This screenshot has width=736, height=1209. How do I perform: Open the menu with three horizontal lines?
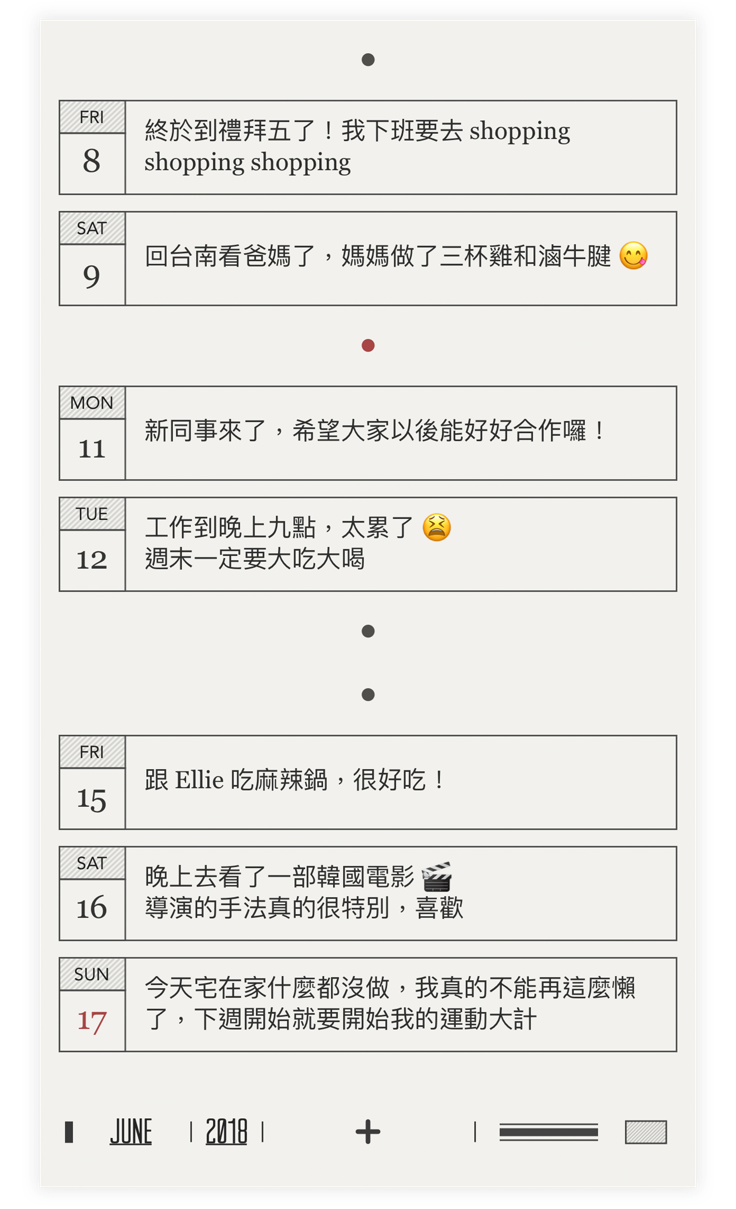[x=548, y=1132]
